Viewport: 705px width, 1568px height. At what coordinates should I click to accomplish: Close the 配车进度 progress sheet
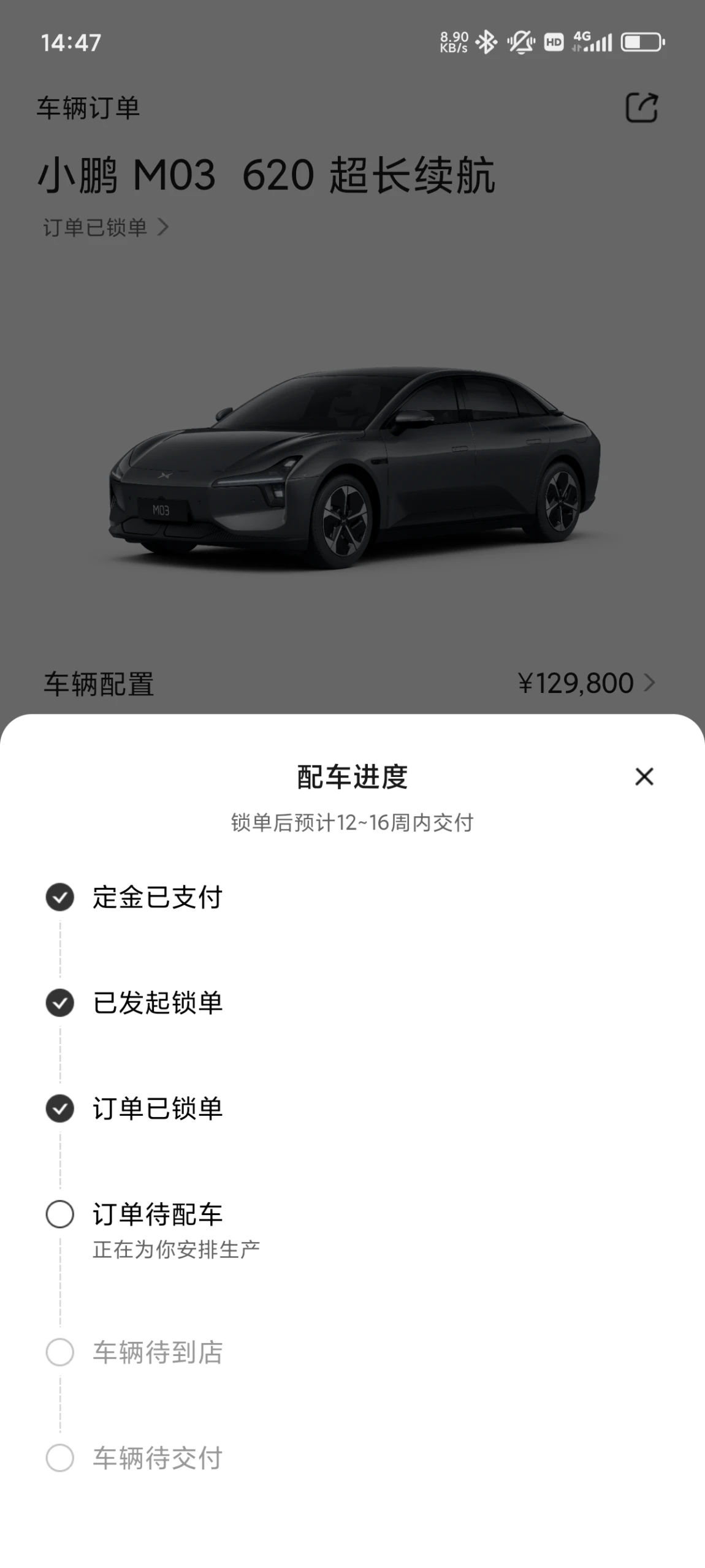[644, 776]
